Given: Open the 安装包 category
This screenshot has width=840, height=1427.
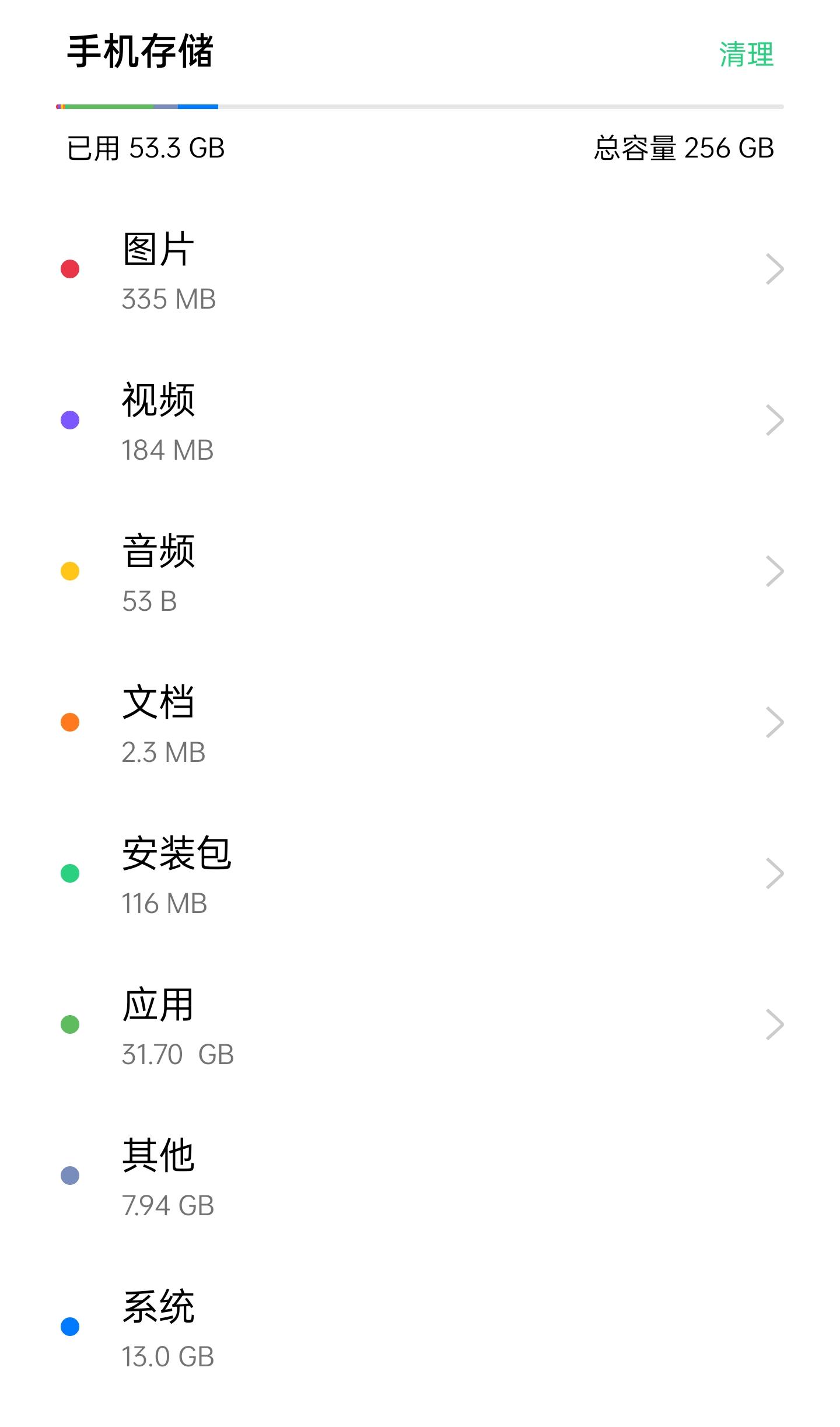Looking at the screenshot, I should pyautogui.click(x=420, y=873).
